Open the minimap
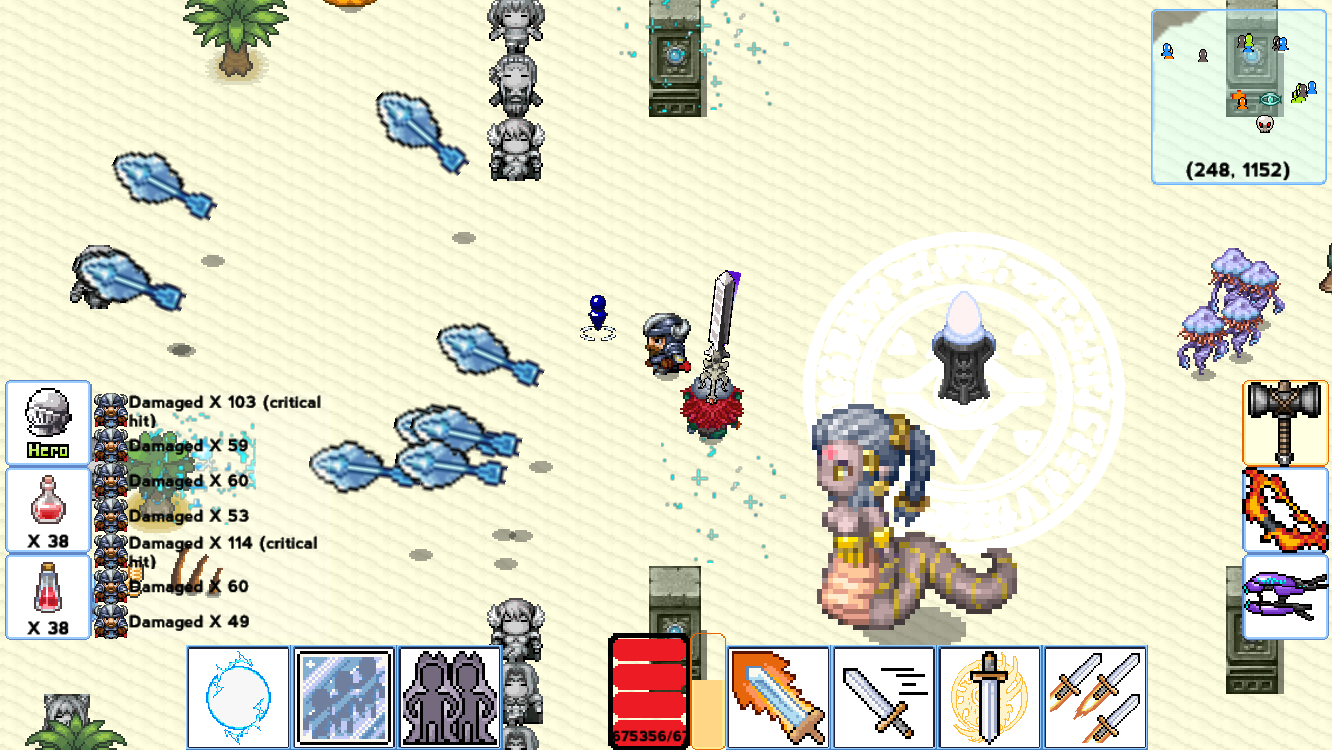 point(1238,96)
